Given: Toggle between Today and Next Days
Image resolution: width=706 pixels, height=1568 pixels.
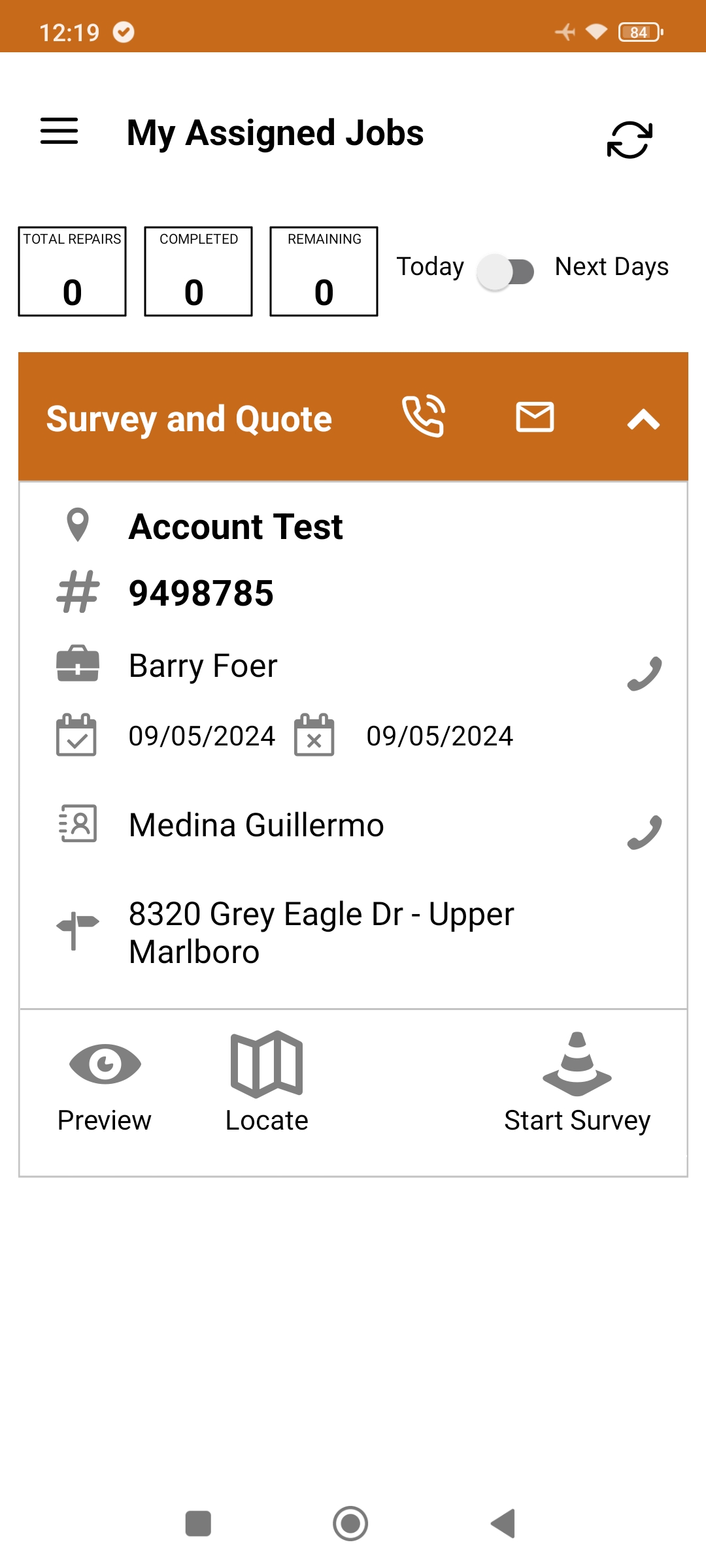Looking at the screenshot, I should click(x=505, y=271).
